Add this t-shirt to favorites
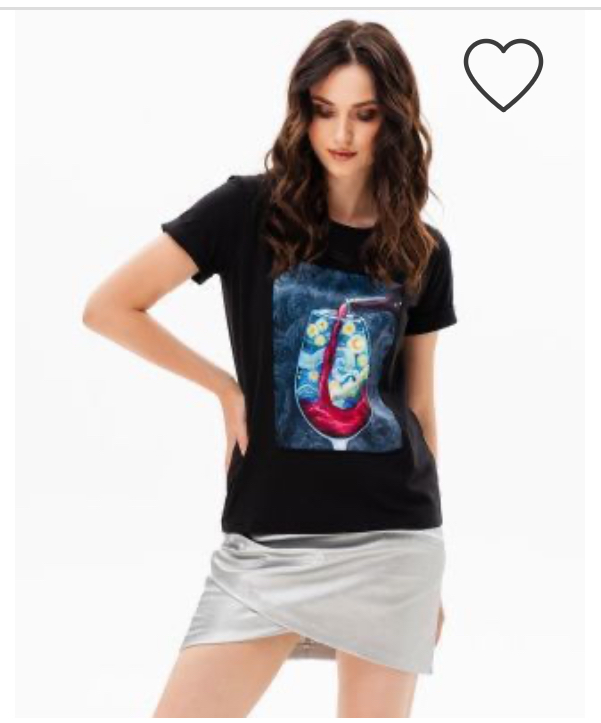The width and height of the screenshot is (601, 723). pyautogui.click(x=503, y=73)
